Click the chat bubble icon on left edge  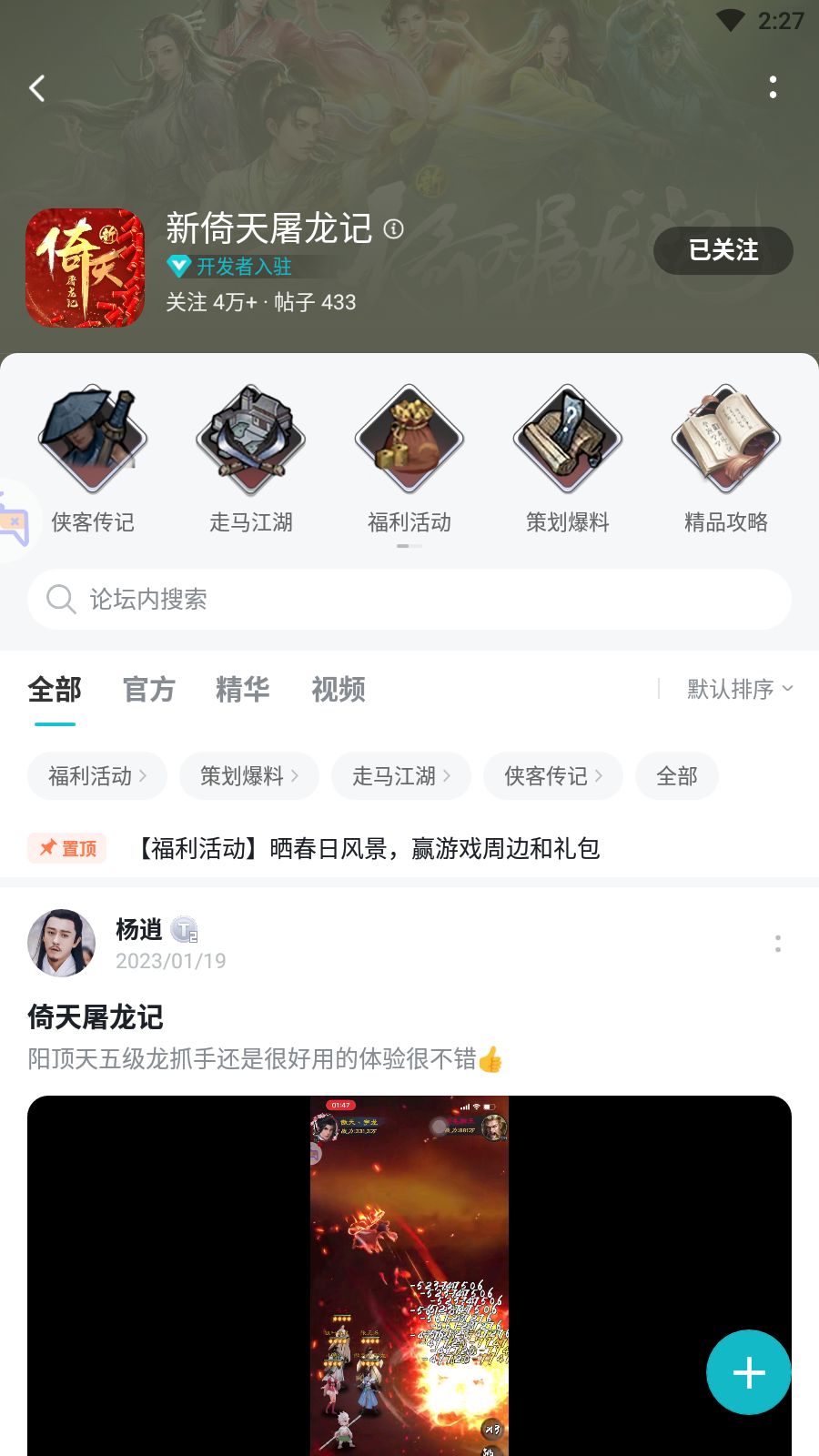[13, 523]
